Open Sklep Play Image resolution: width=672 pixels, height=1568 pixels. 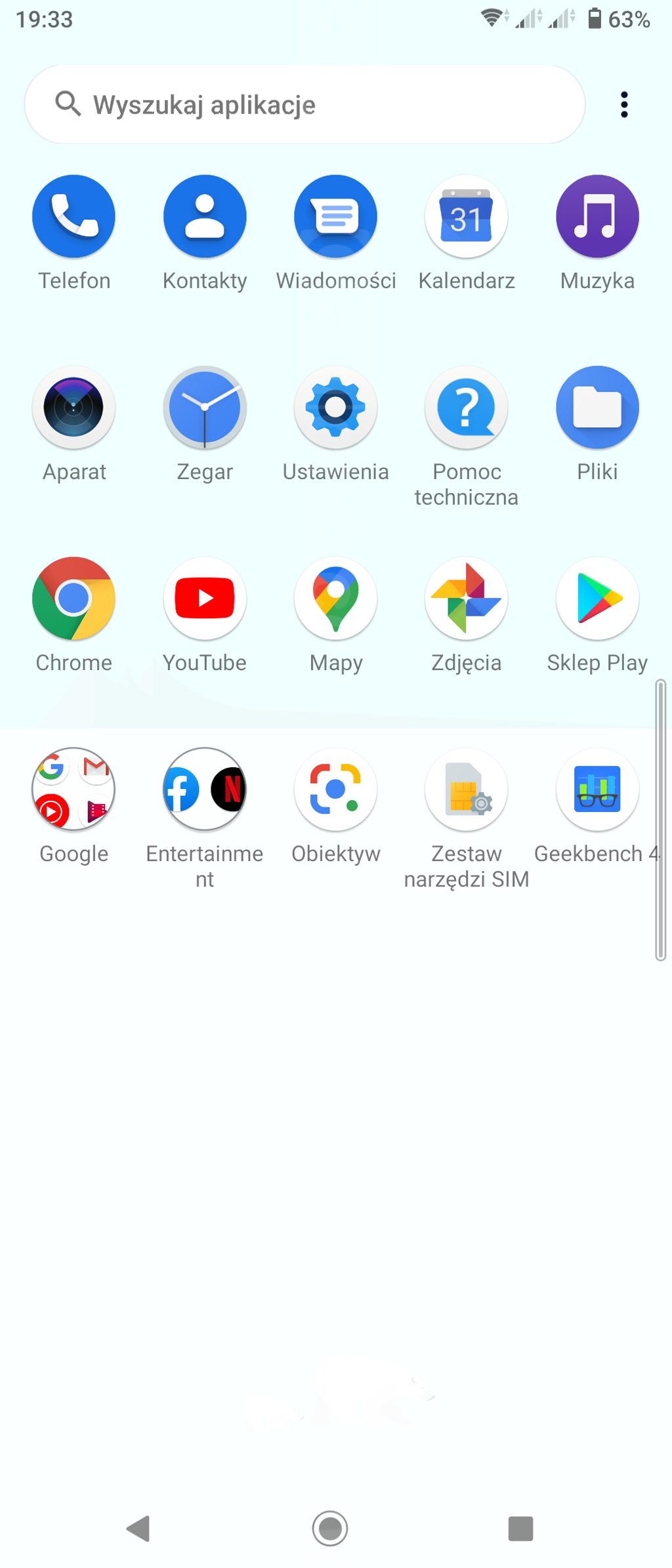597,599
